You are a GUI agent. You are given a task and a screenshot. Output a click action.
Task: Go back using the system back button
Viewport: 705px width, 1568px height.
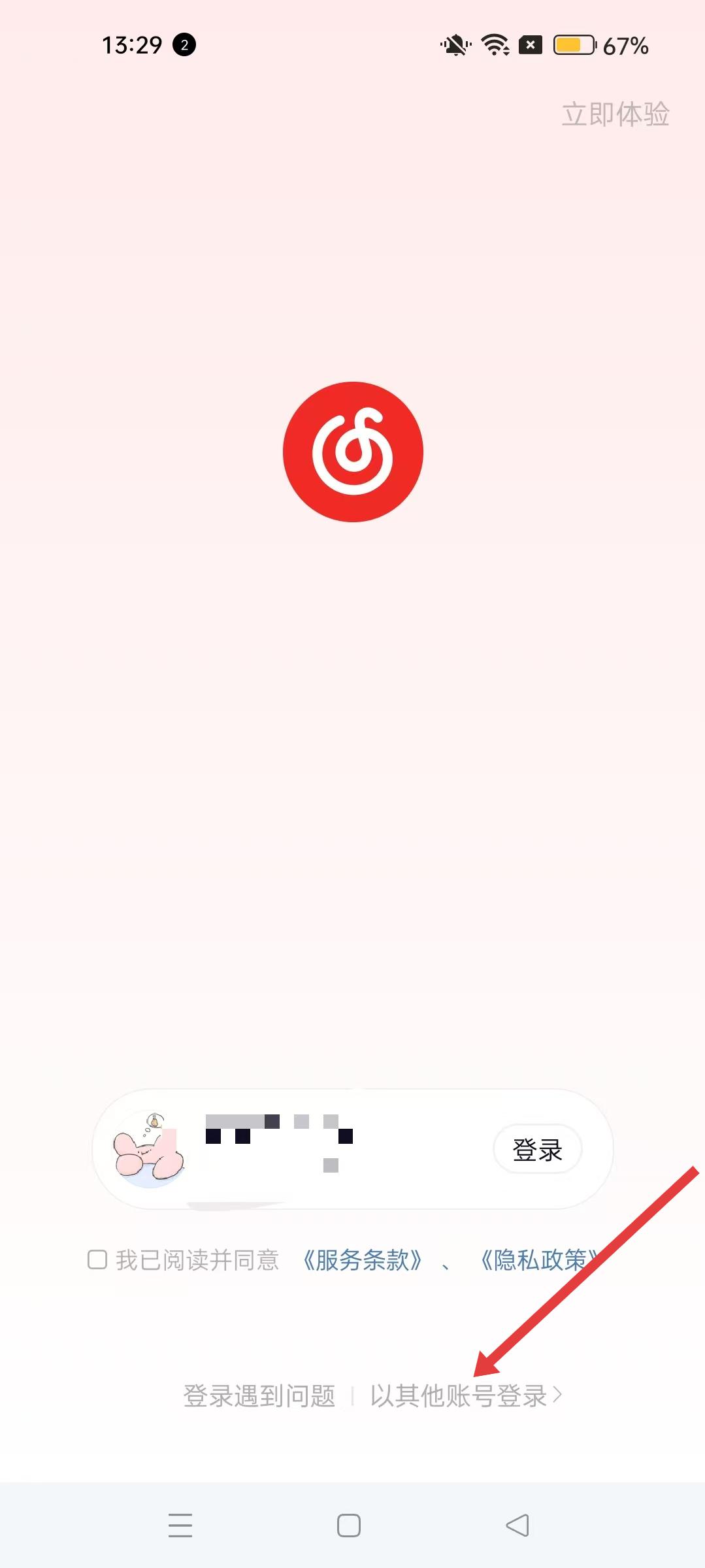[517, 1525]
